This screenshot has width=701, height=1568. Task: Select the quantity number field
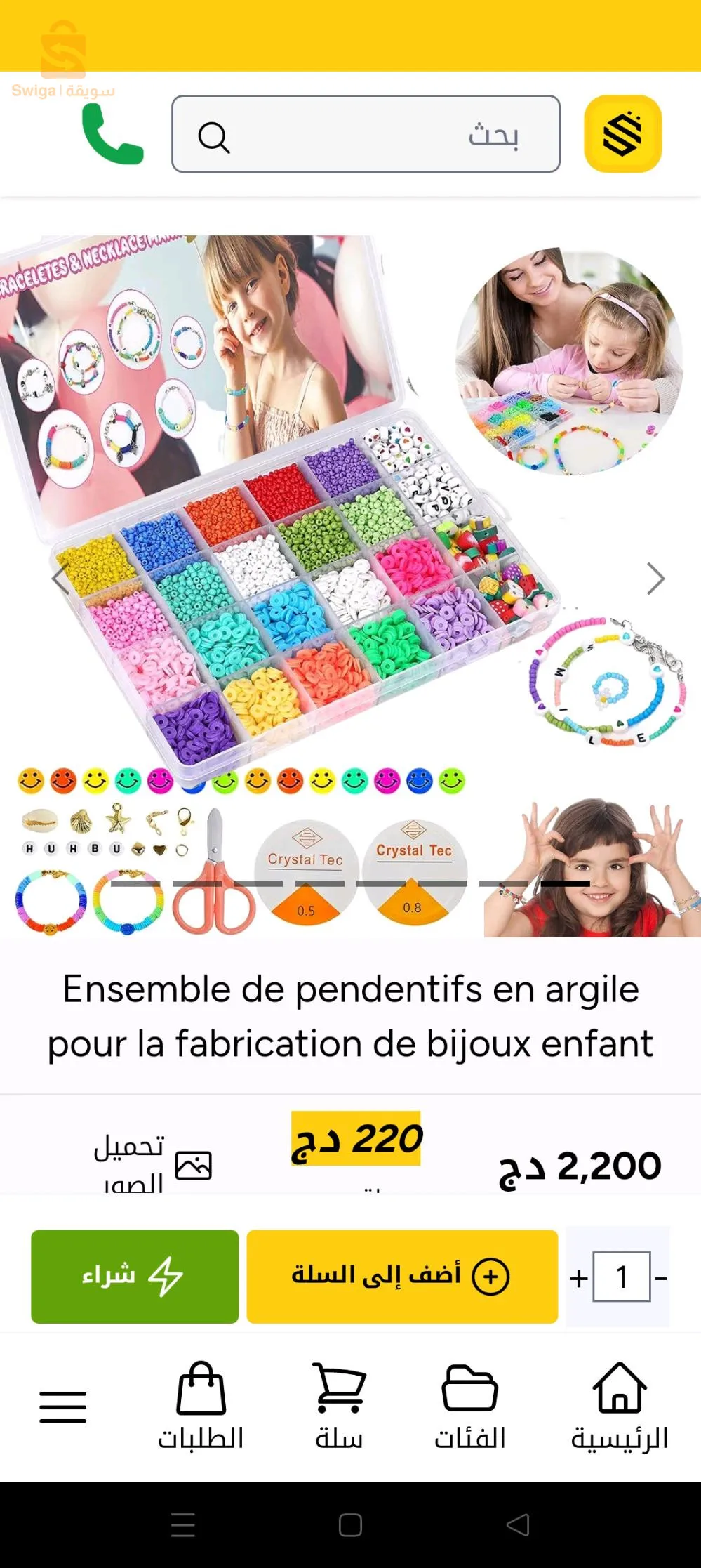coord(621,1277)
